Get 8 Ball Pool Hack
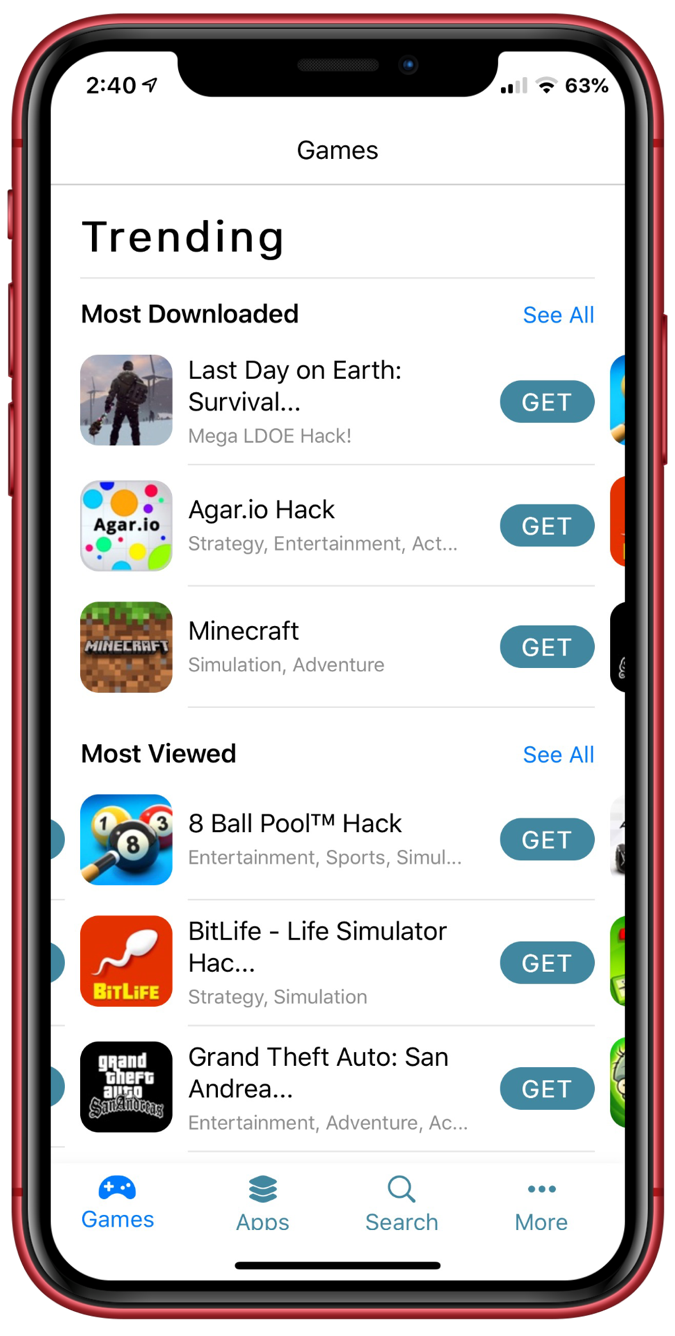Screen dimensions: 675x1336 (546, 840)
